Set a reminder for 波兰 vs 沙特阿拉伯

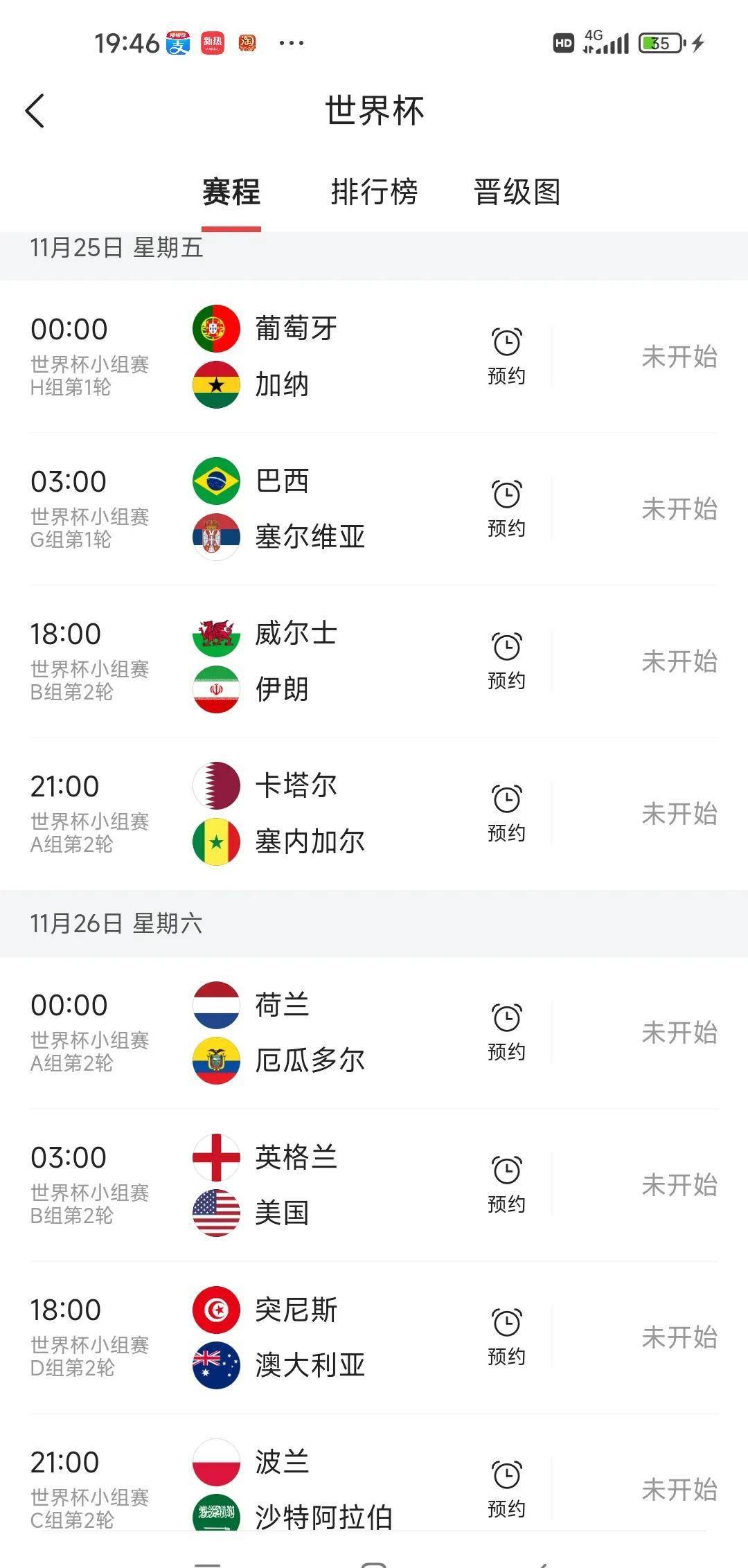coord(506,1490)
